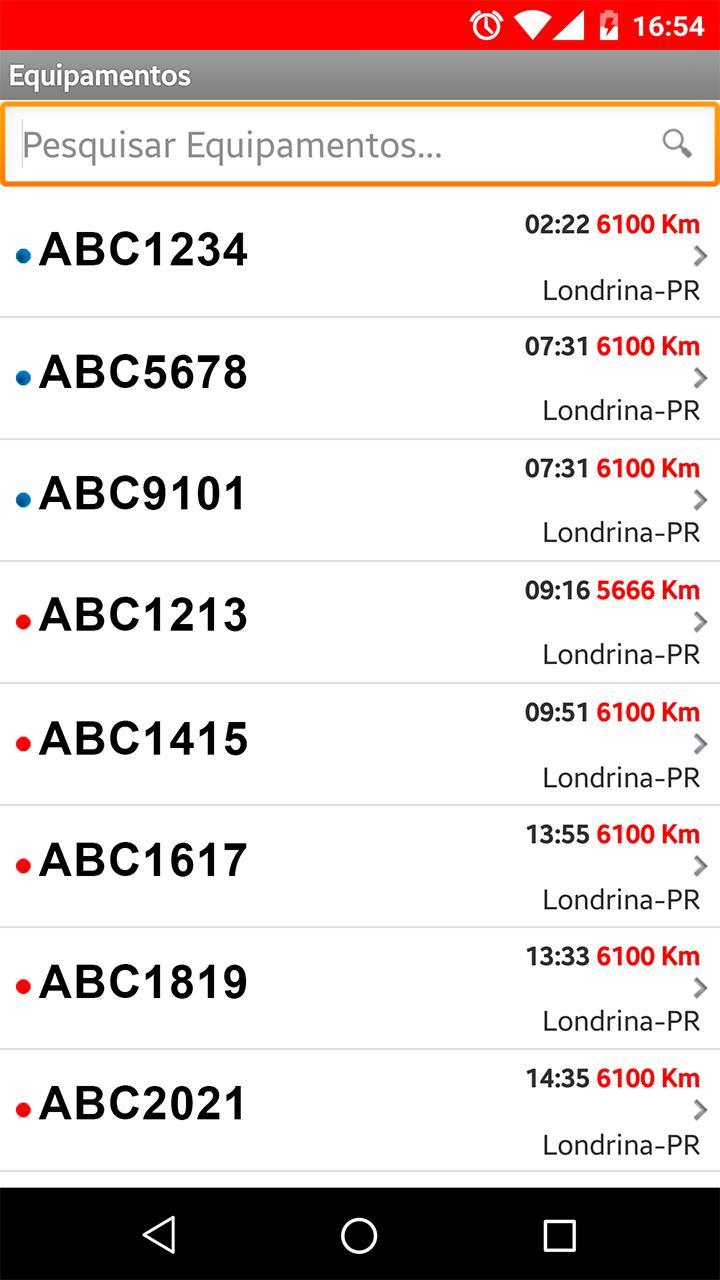Select the ABC1617 entry
Screen dimensions: 720x1280
pos(360,867)
